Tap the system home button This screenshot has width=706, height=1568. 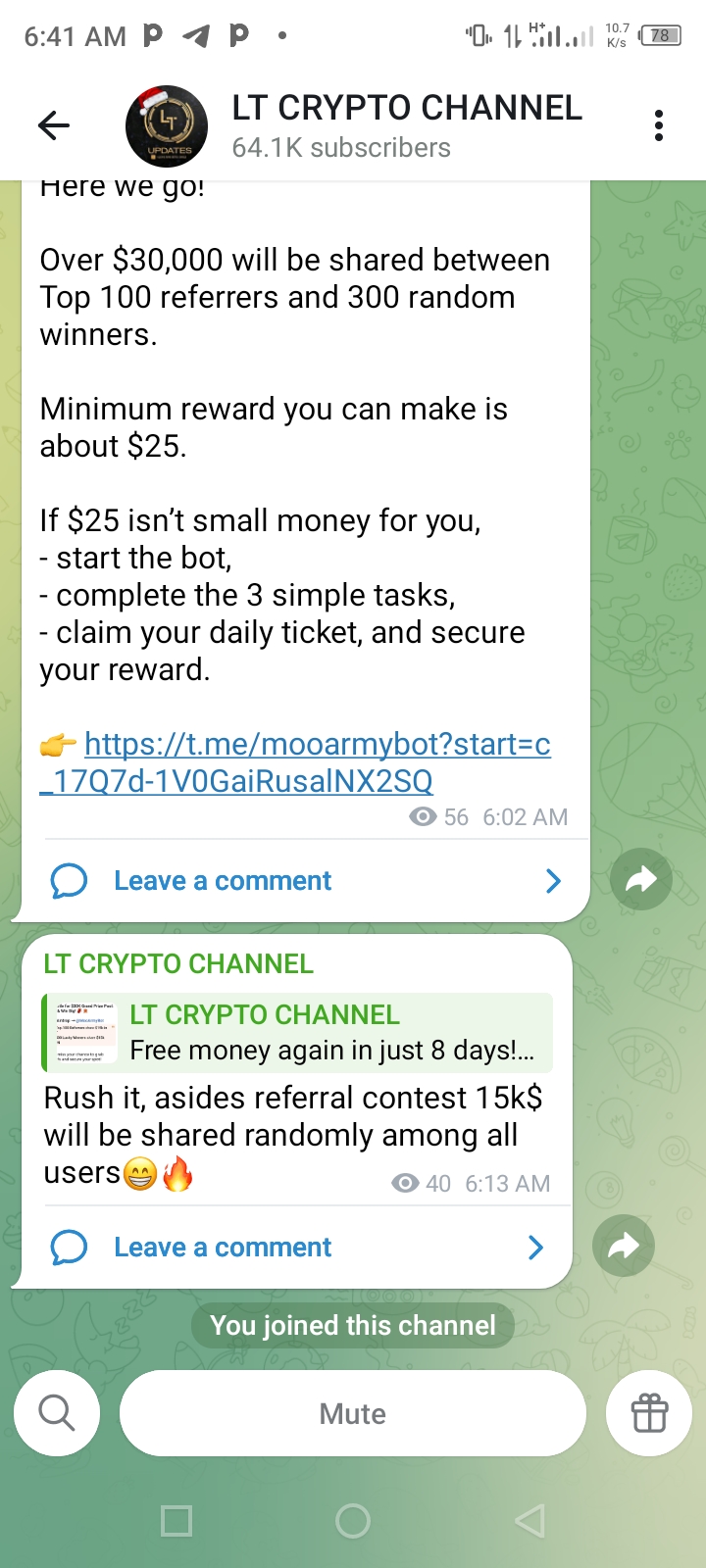[353, 1521]
